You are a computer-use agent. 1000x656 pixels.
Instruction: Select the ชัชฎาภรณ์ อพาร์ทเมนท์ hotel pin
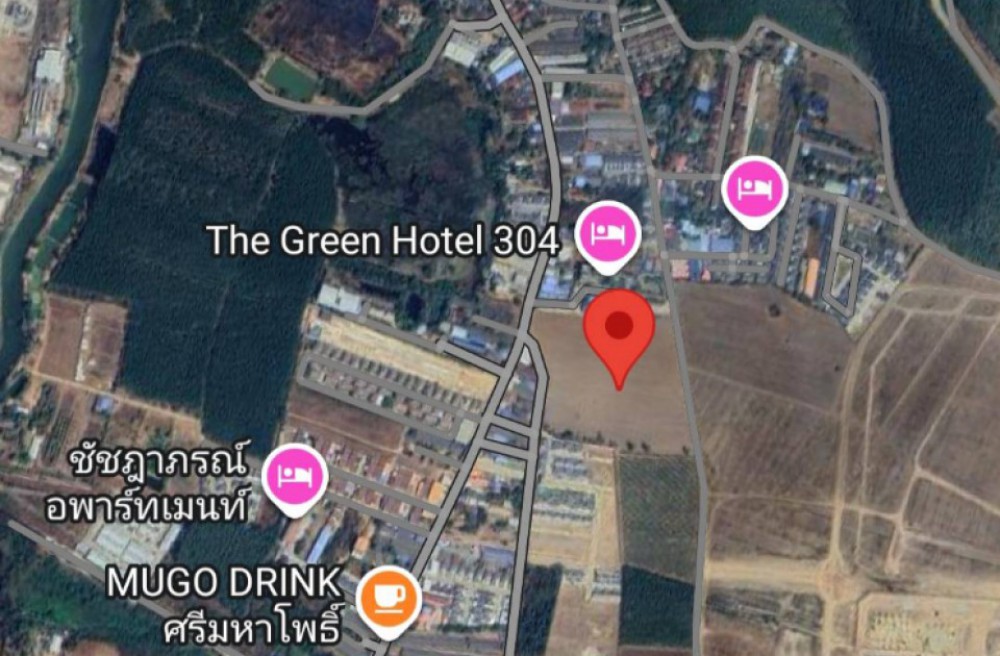(x=295, y=475)
